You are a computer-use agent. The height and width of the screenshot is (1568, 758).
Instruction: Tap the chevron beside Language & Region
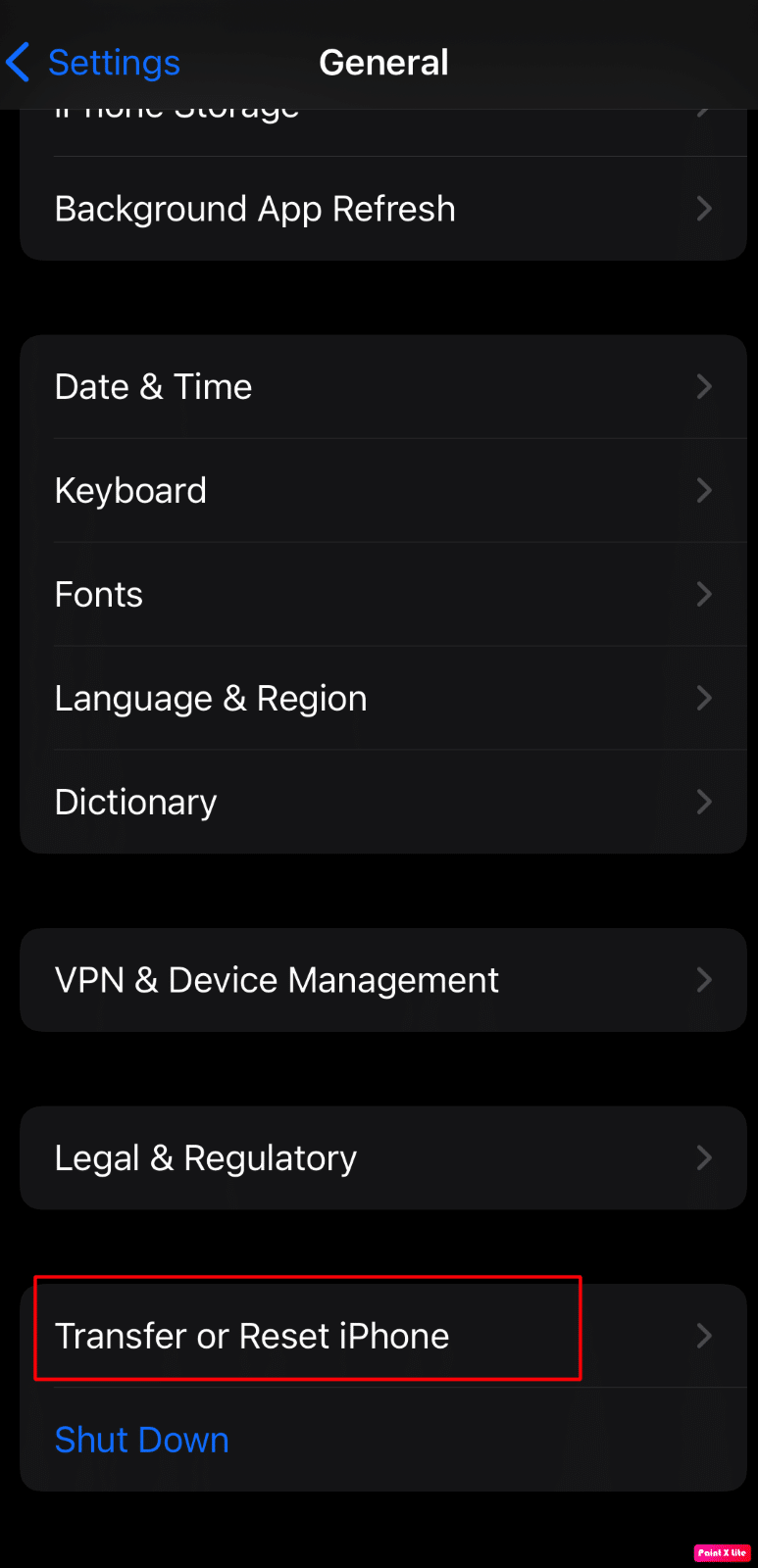pos(704,698)
